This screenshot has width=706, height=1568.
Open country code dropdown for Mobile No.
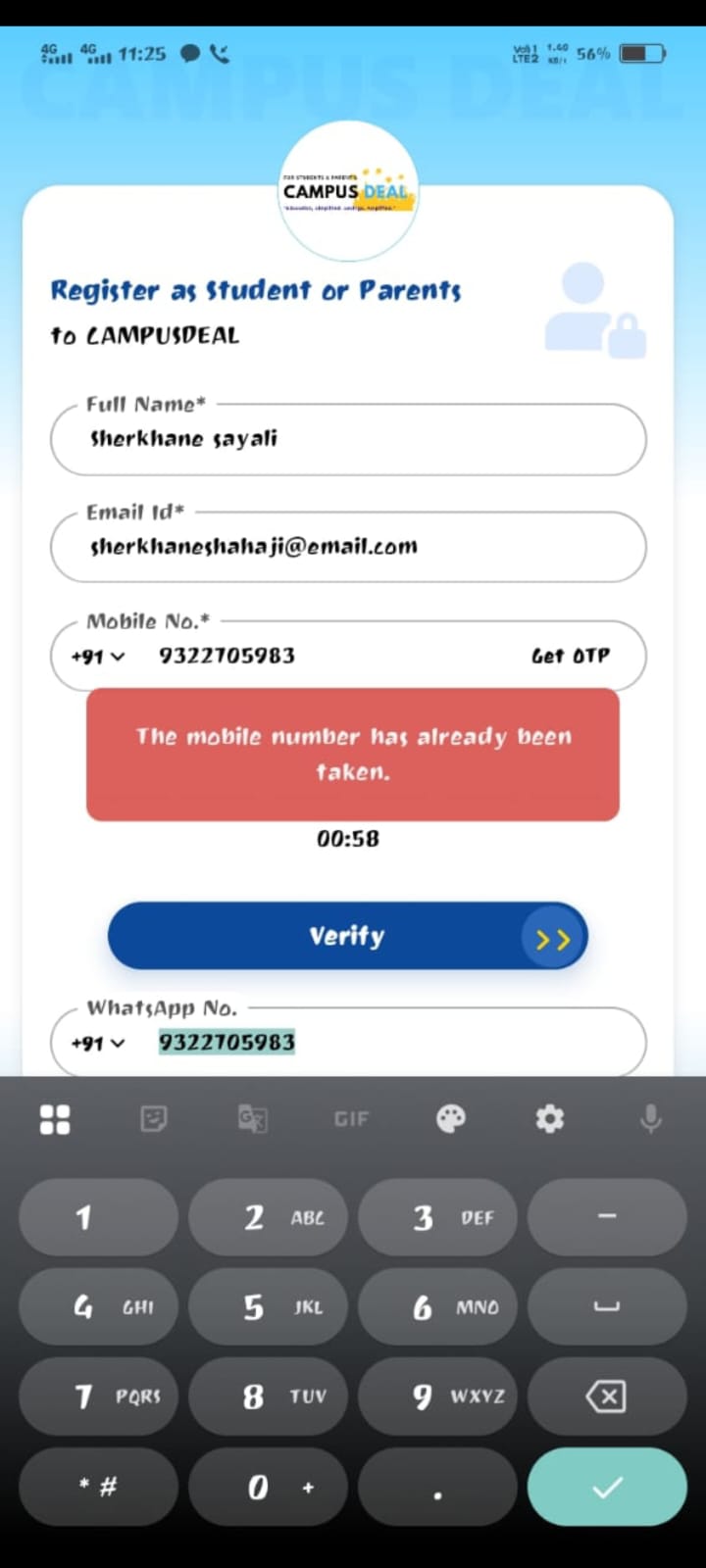tap(98, 657)
